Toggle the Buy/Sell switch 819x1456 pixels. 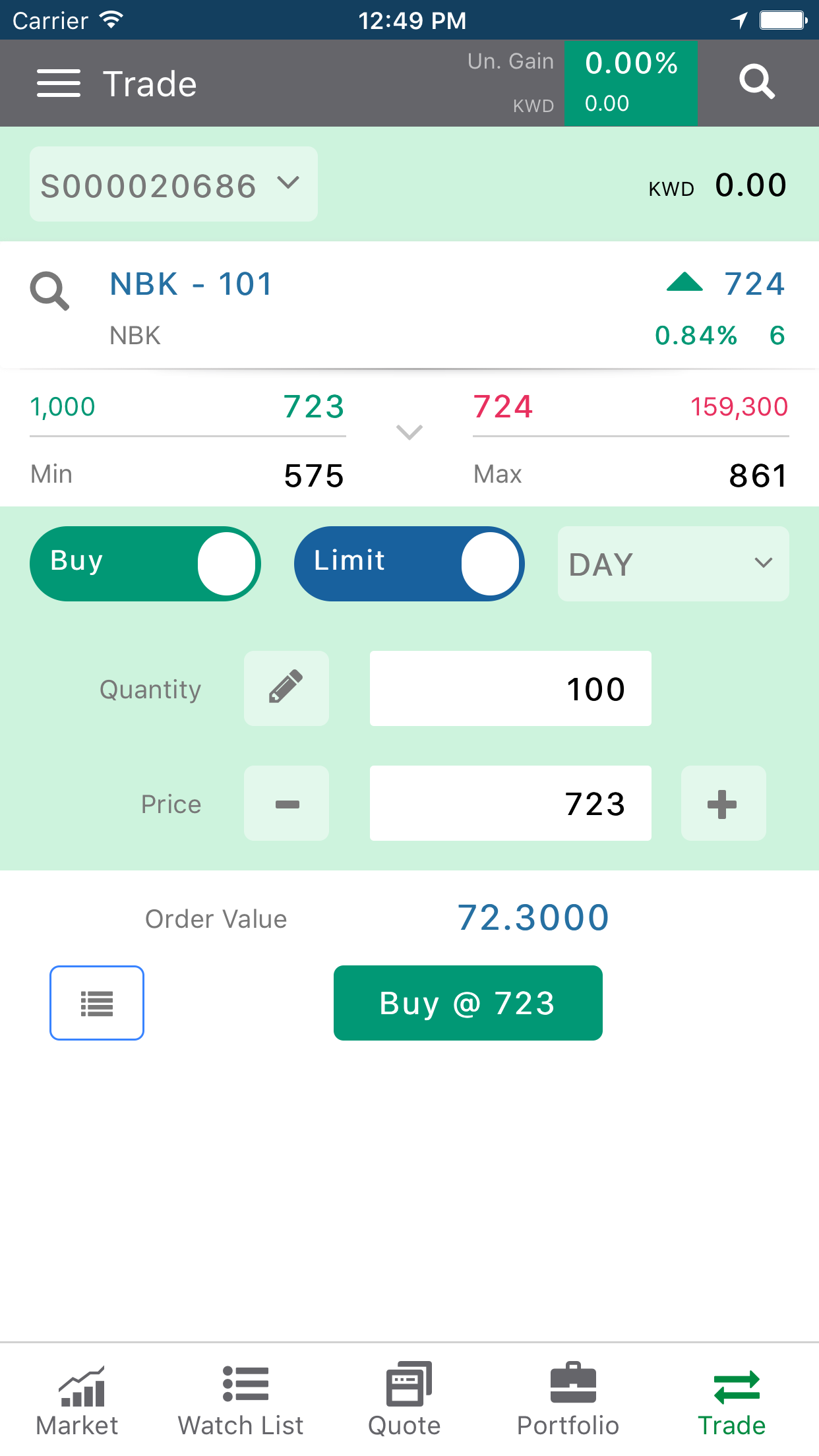pos(144,563)
